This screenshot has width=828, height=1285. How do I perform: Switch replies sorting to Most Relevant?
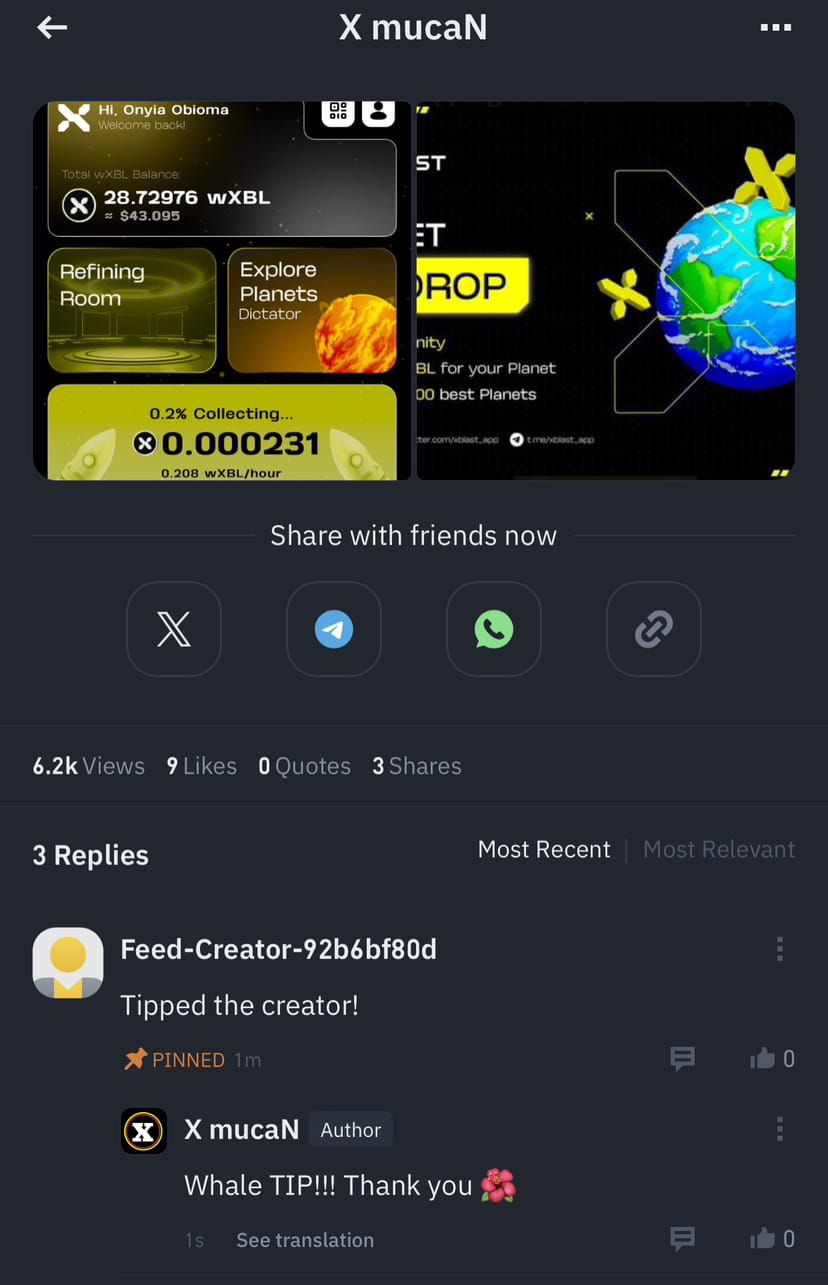(x=719, y=848)
